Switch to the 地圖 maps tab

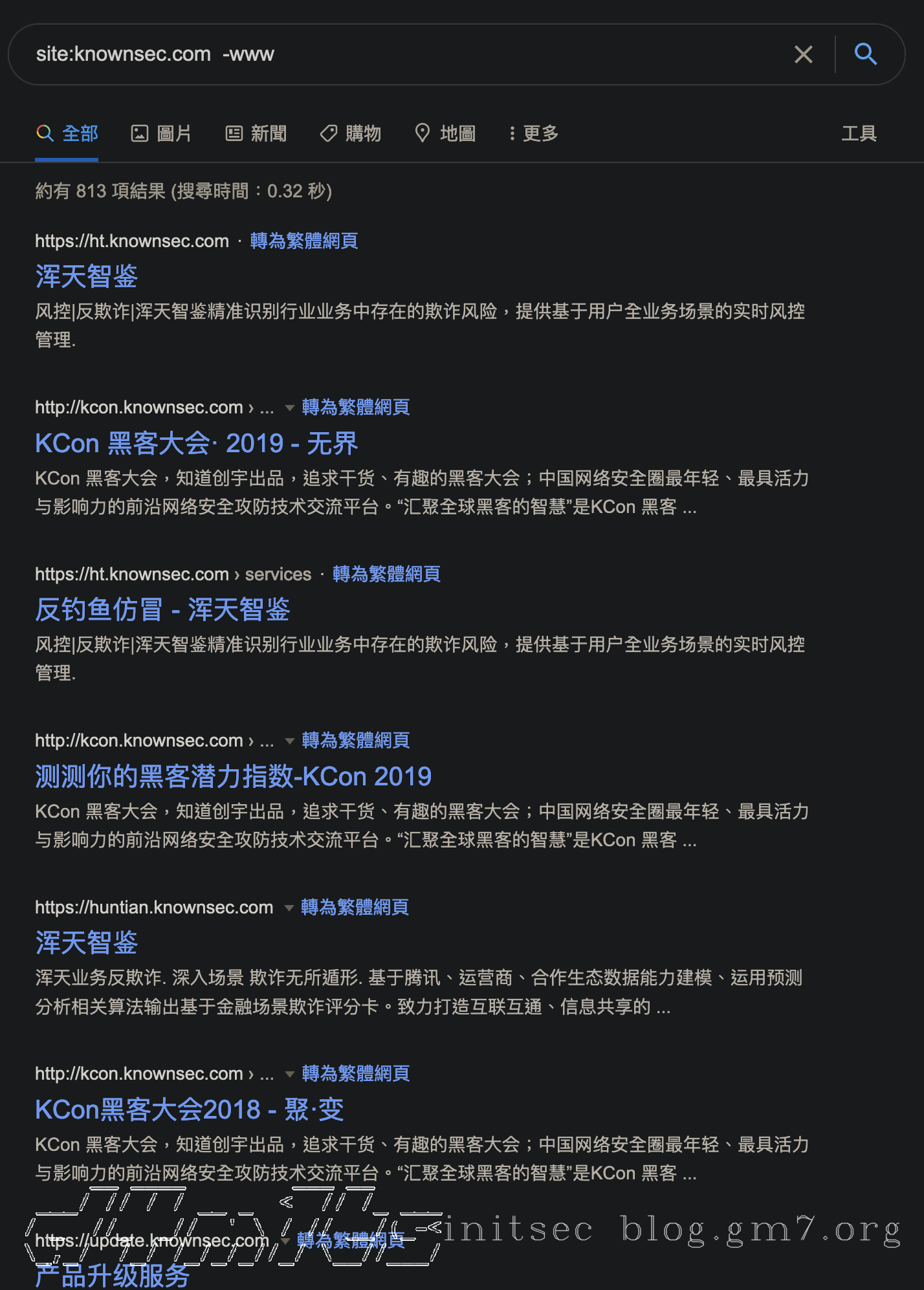click(445, 133)
